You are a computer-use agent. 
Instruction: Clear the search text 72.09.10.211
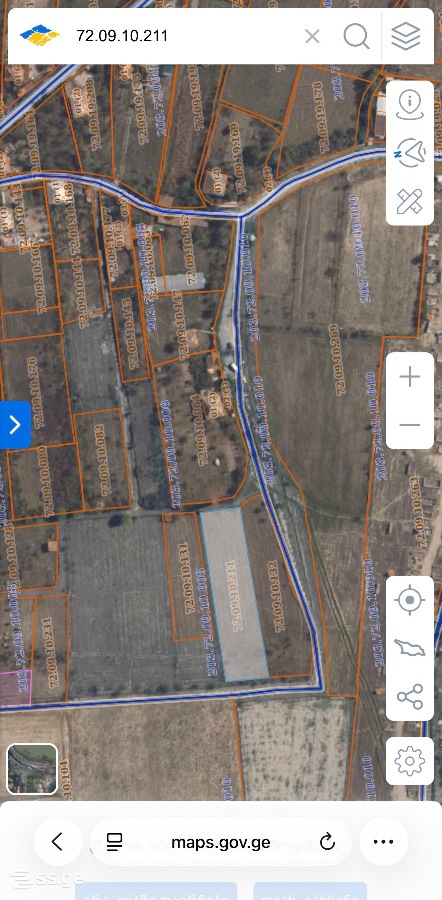312,37
